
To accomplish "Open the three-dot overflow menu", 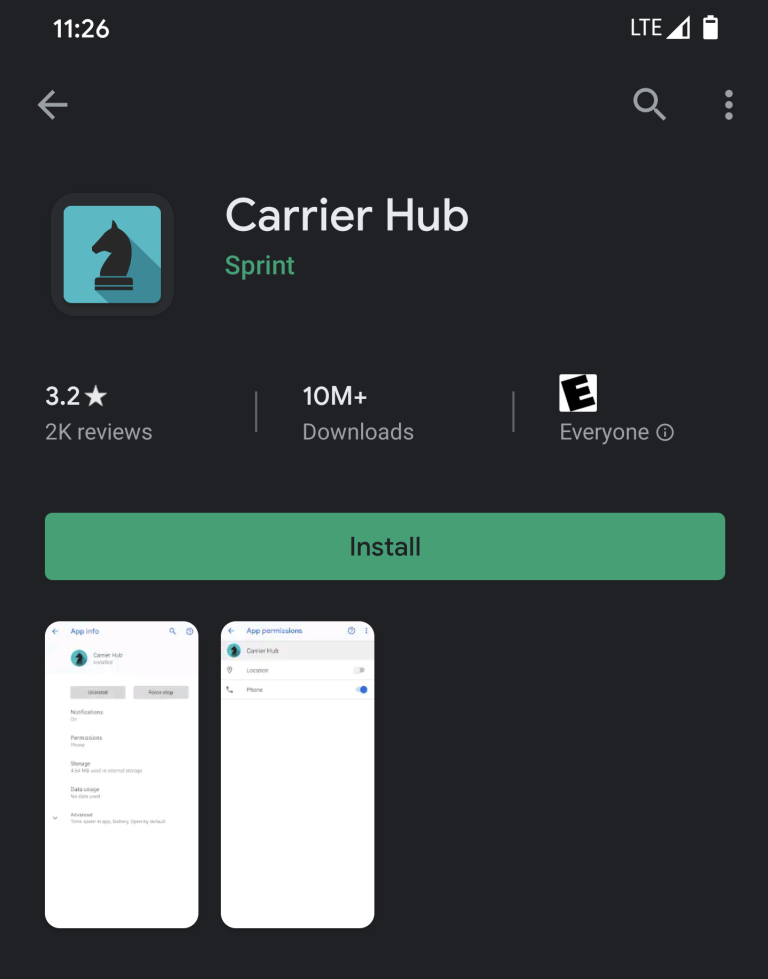I will point(728,104).
